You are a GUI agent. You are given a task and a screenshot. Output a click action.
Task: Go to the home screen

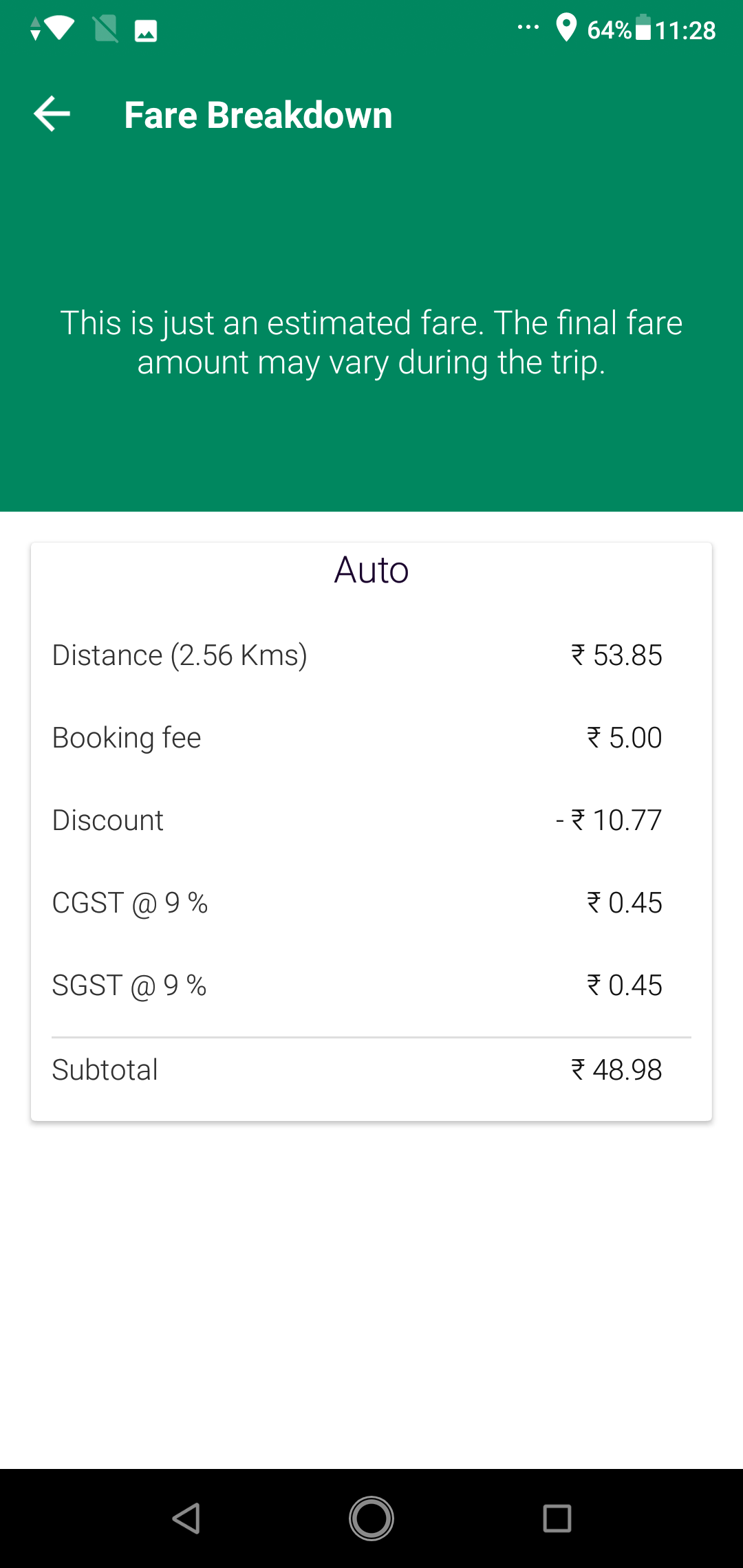[x=371, y=1518]
